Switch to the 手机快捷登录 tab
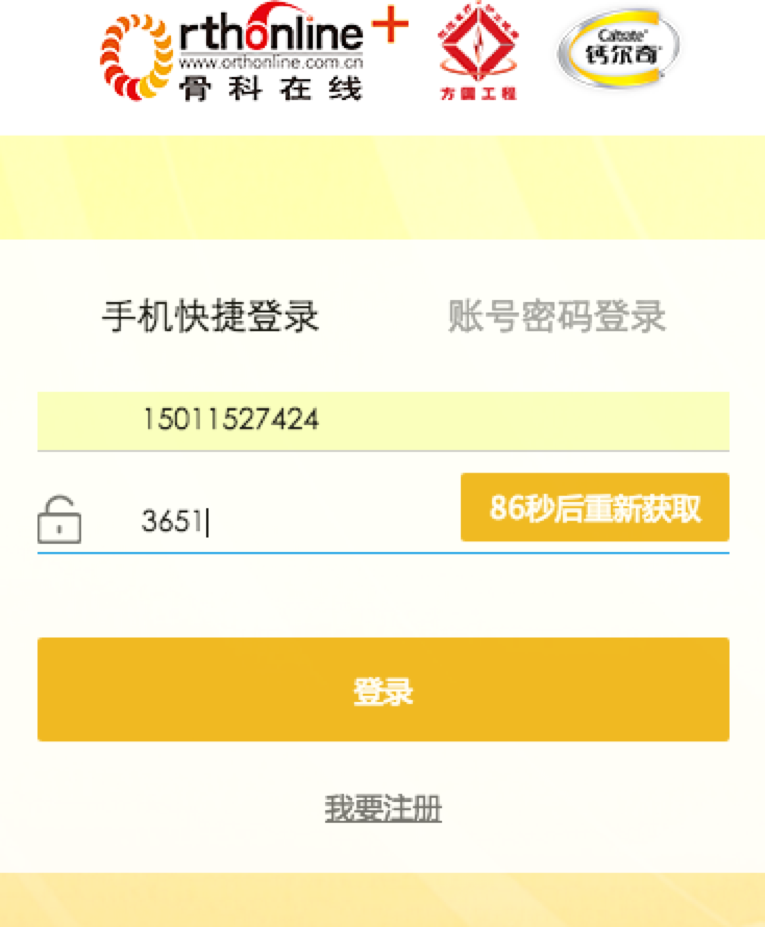 (x=210, y=317)
